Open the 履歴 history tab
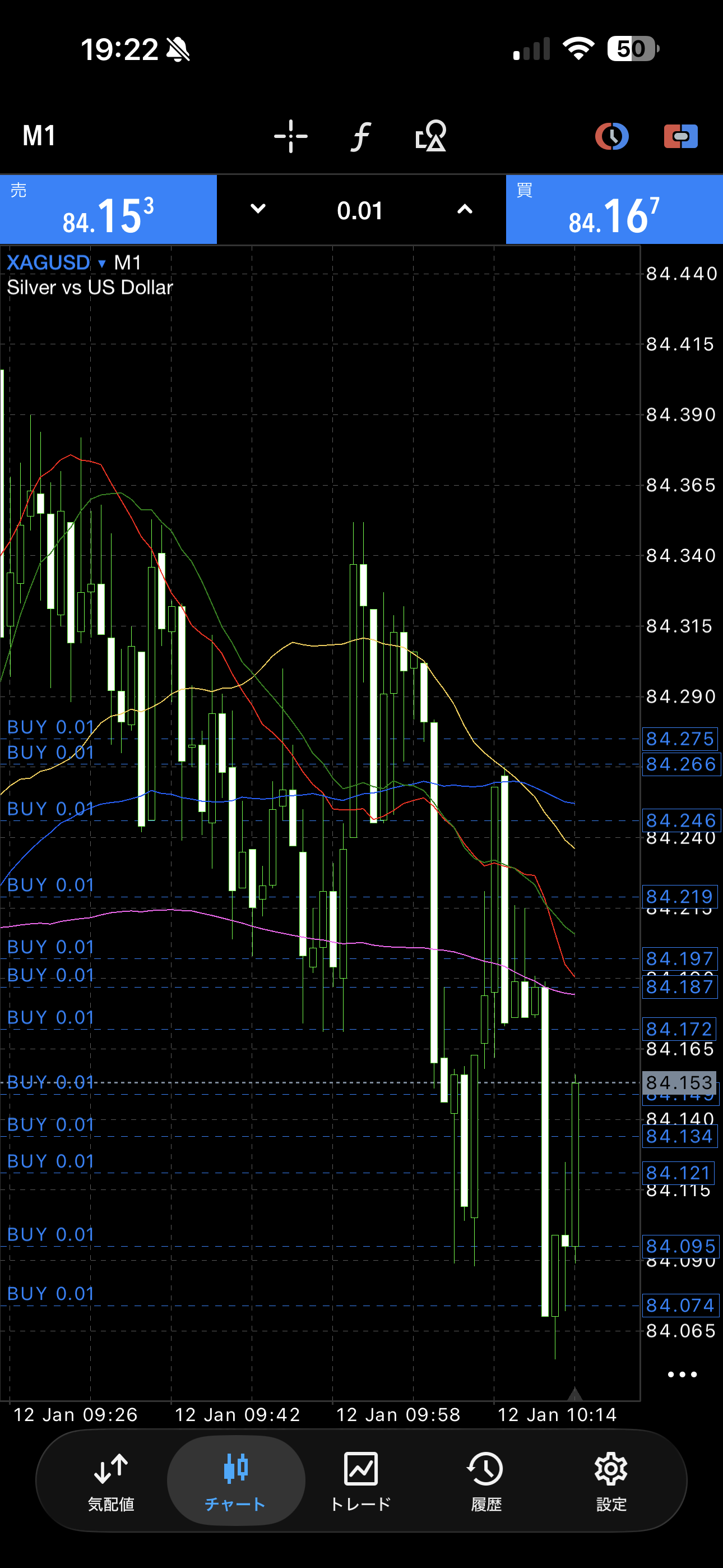Screen dimensions: 723x1568 [x=486, y=1481]
